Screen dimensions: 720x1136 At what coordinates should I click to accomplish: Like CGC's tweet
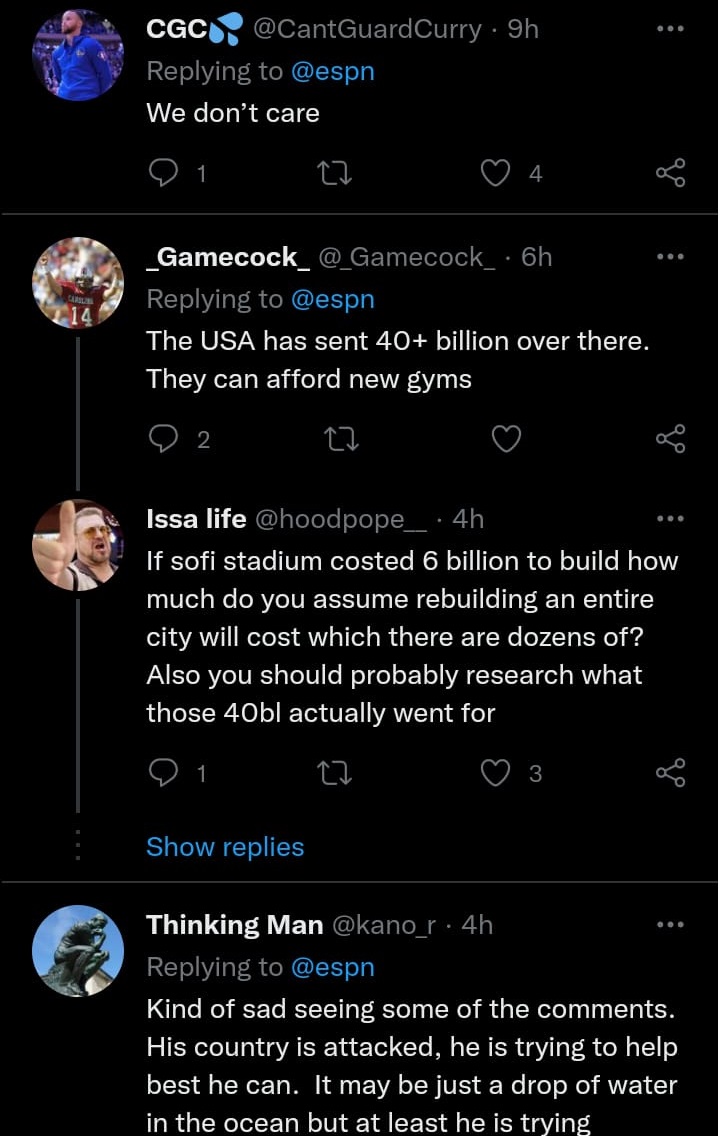point(496,174)
